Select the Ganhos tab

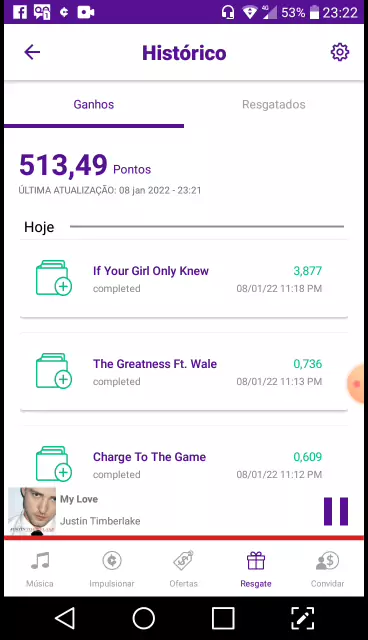coord(94,104)
